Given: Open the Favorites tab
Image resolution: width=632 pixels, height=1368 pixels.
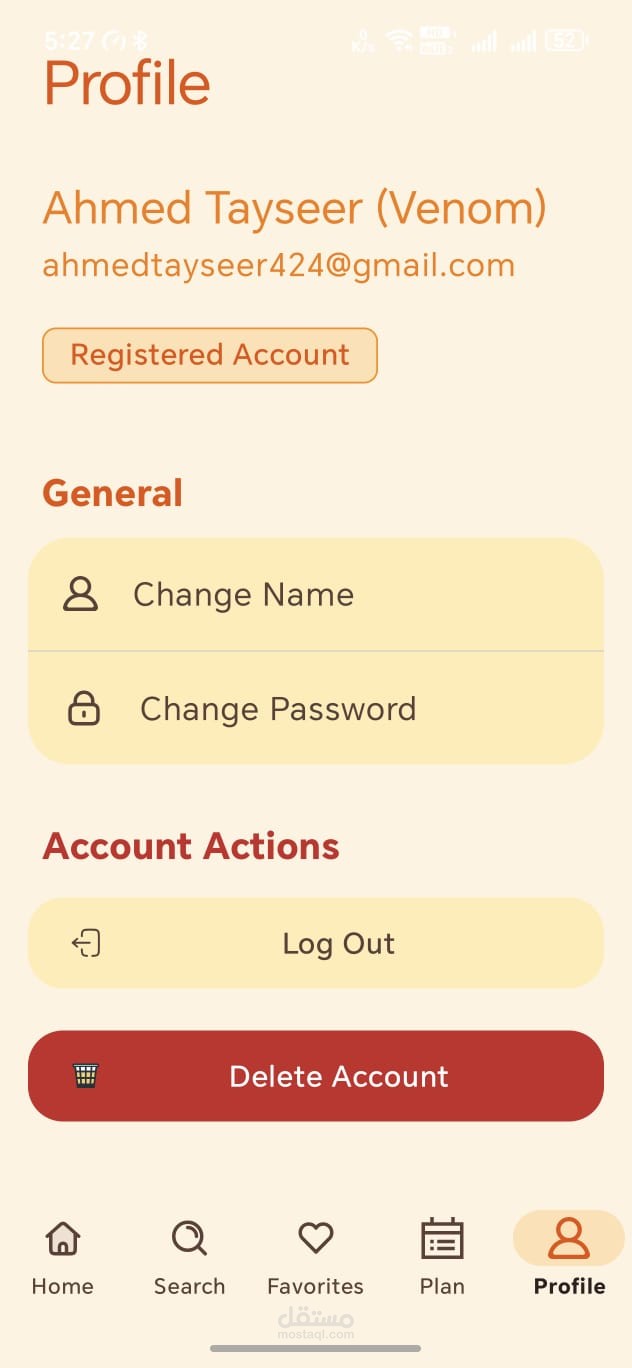Looking at the screenshot, I should [x=315, y=1256].
